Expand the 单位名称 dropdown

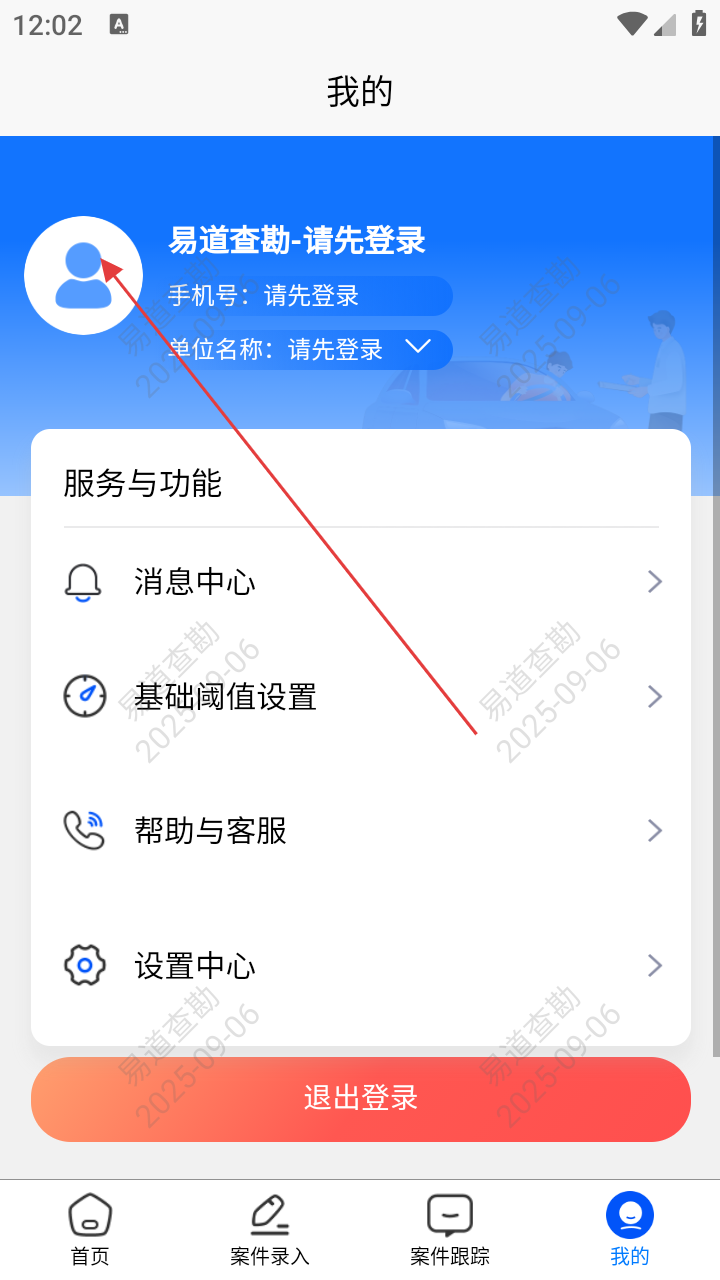pos(417,348)
